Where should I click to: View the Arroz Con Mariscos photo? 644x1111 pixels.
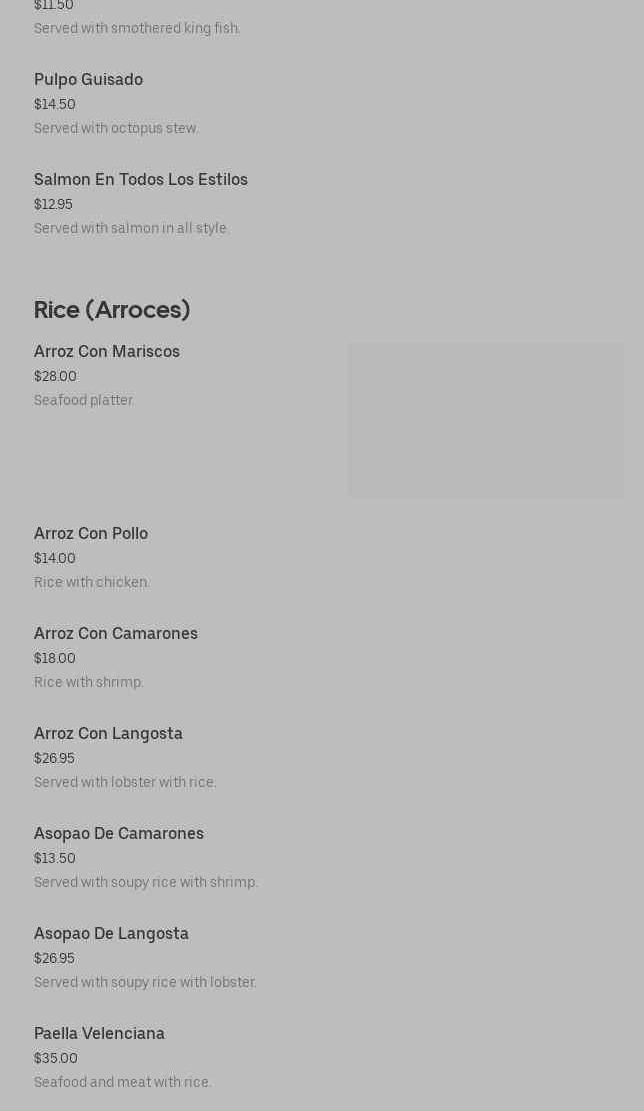486,419
